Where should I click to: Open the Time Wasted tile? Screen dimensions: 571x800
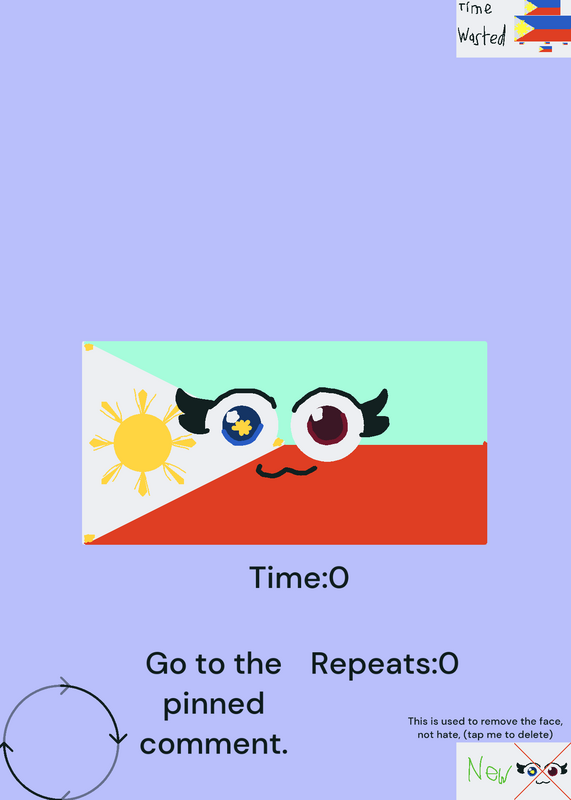pos(513,29)
